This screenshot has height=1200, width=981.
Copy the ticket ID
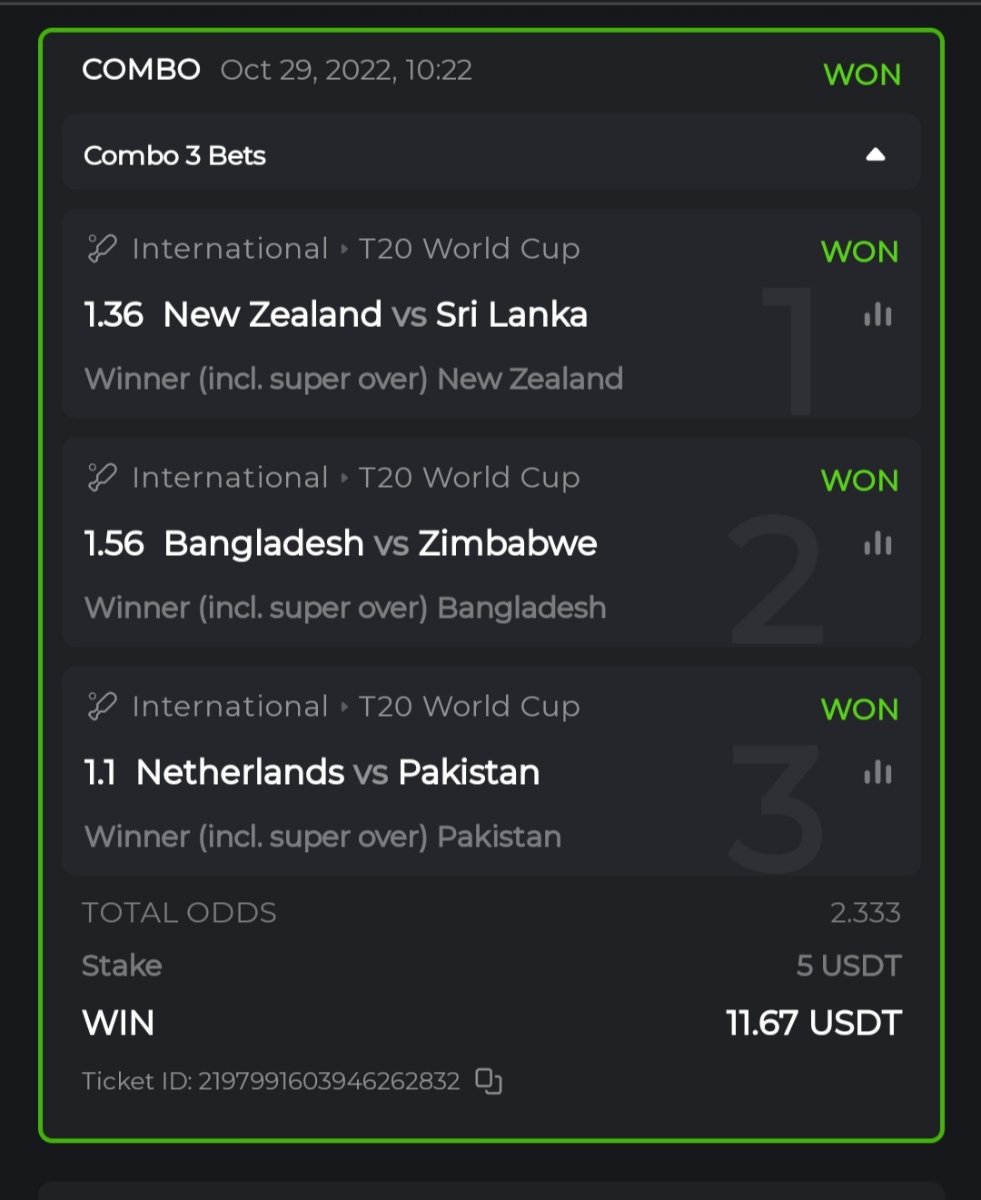pos(488,1081)
